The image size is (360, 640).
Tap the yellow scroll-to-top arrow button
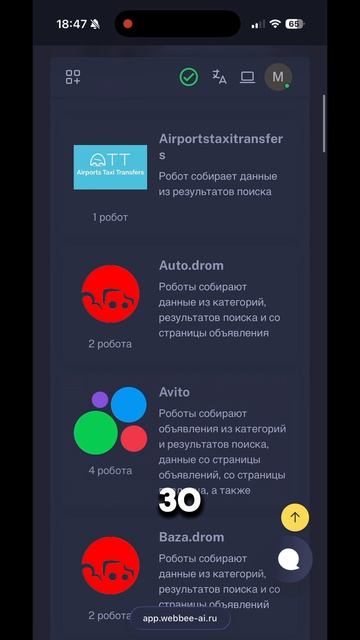coord(295,518)
